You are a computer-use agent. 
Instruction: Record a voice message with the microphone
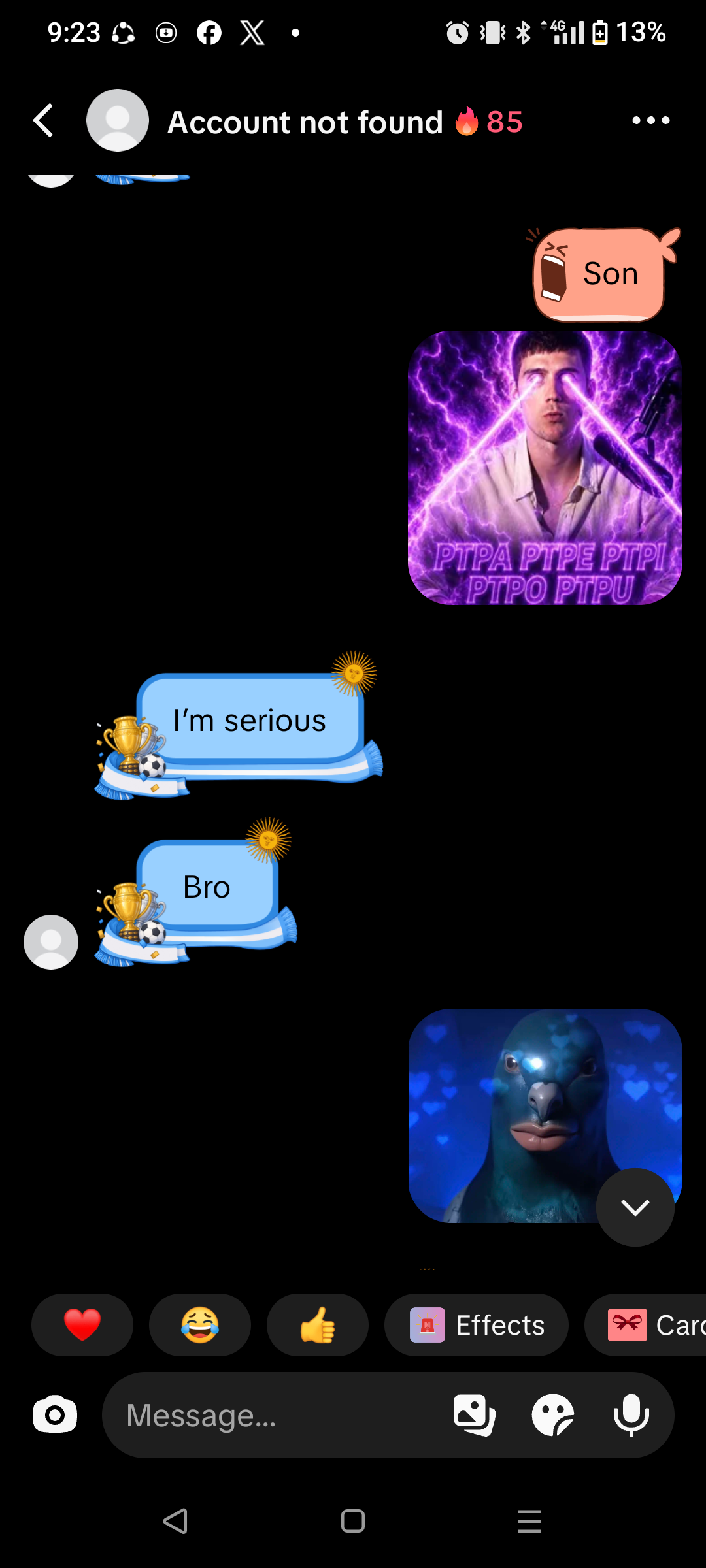[631, 1415]
